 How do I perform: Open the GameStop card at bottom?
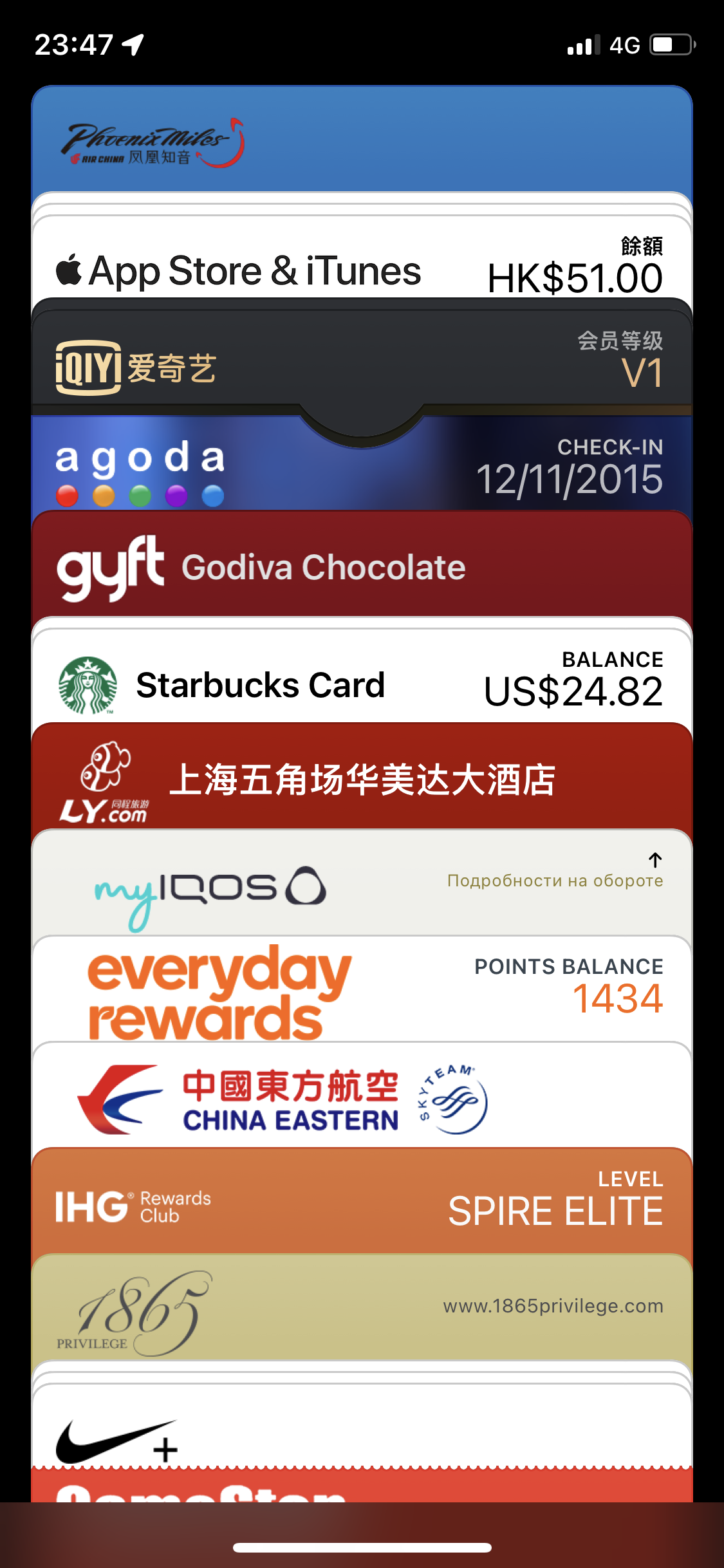362,1488
